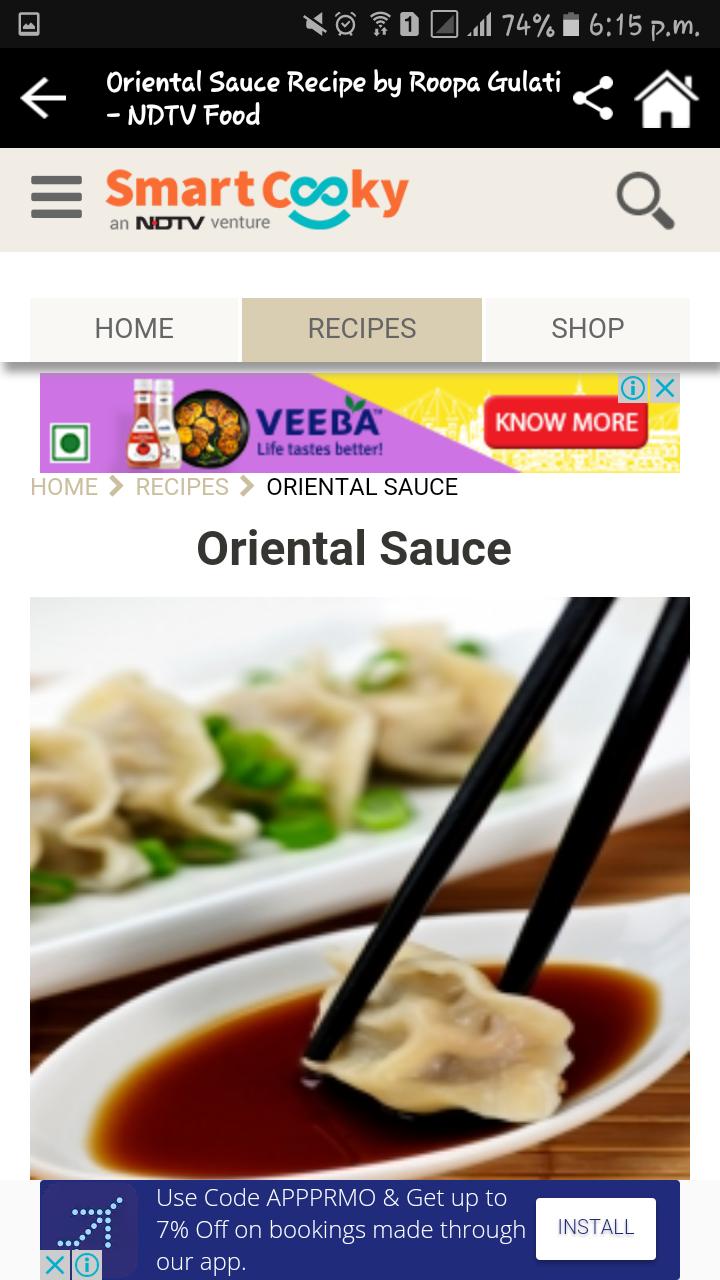This screenshot has width=720, height=1280.
Task: Follow the HOME breadcrumb link
Action: (x=64, y=487)
